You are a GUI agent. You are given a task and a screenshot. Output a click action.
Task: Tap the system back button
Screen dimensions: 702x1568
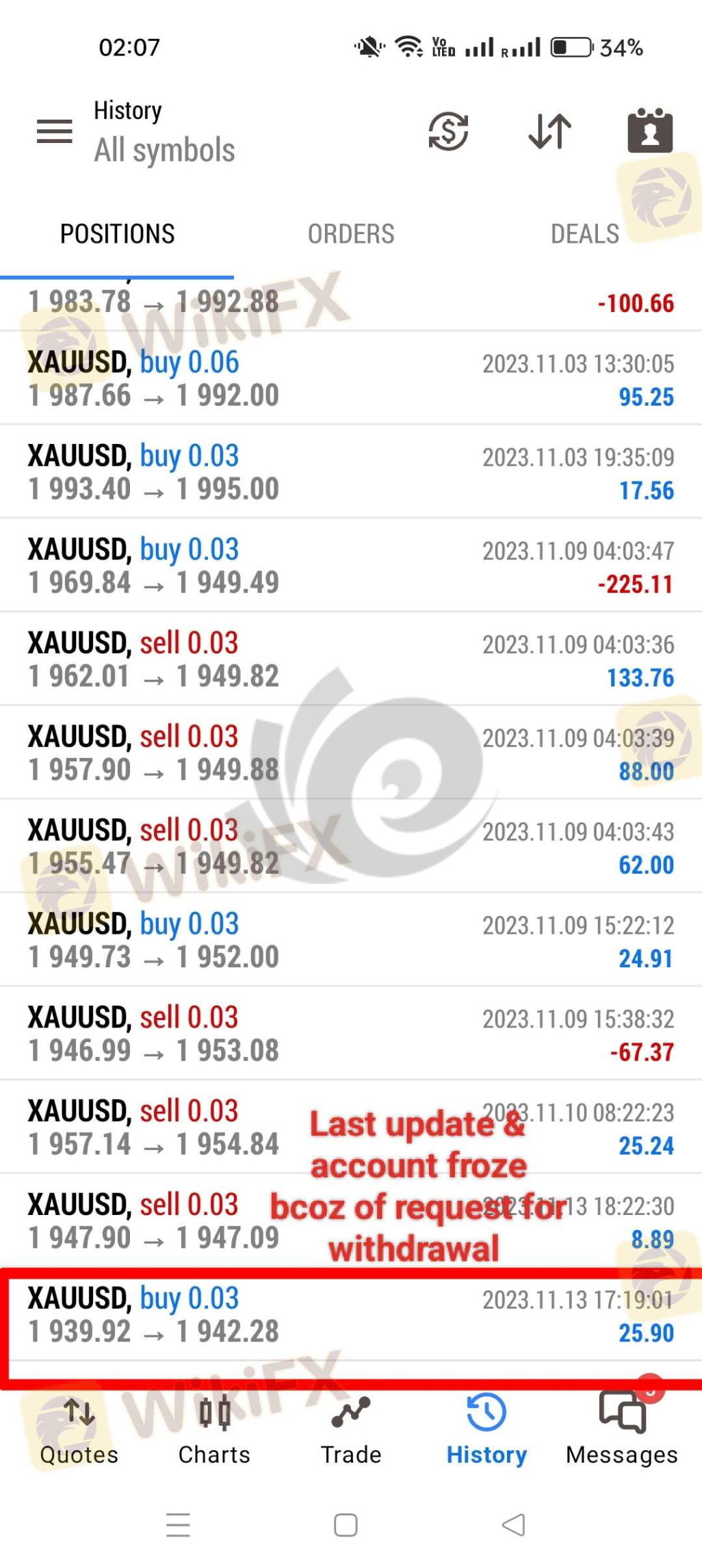tap(514, 1525)
